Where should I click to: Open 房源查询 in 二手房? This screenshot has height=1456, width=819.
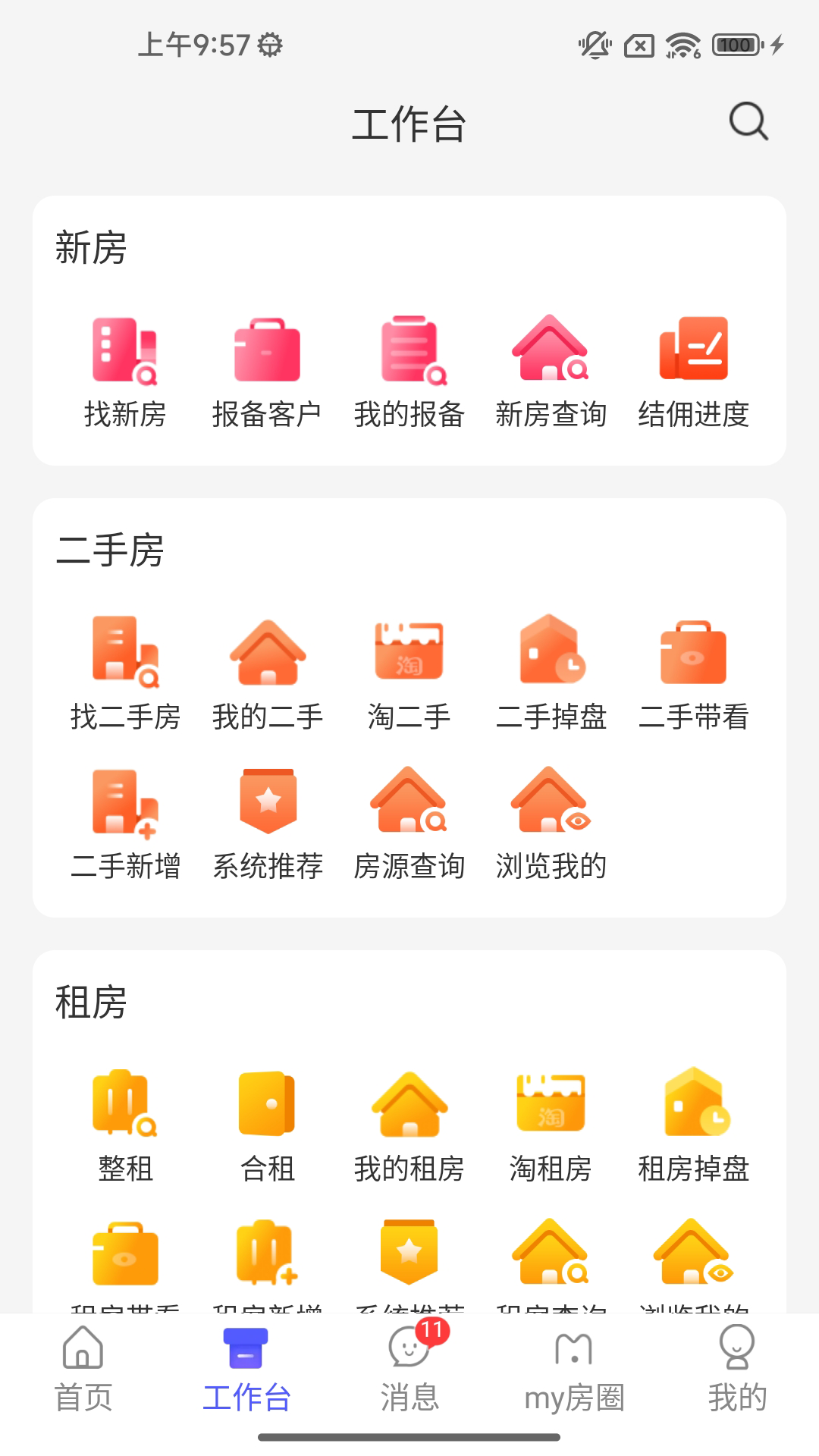click(x=409, y=824)
